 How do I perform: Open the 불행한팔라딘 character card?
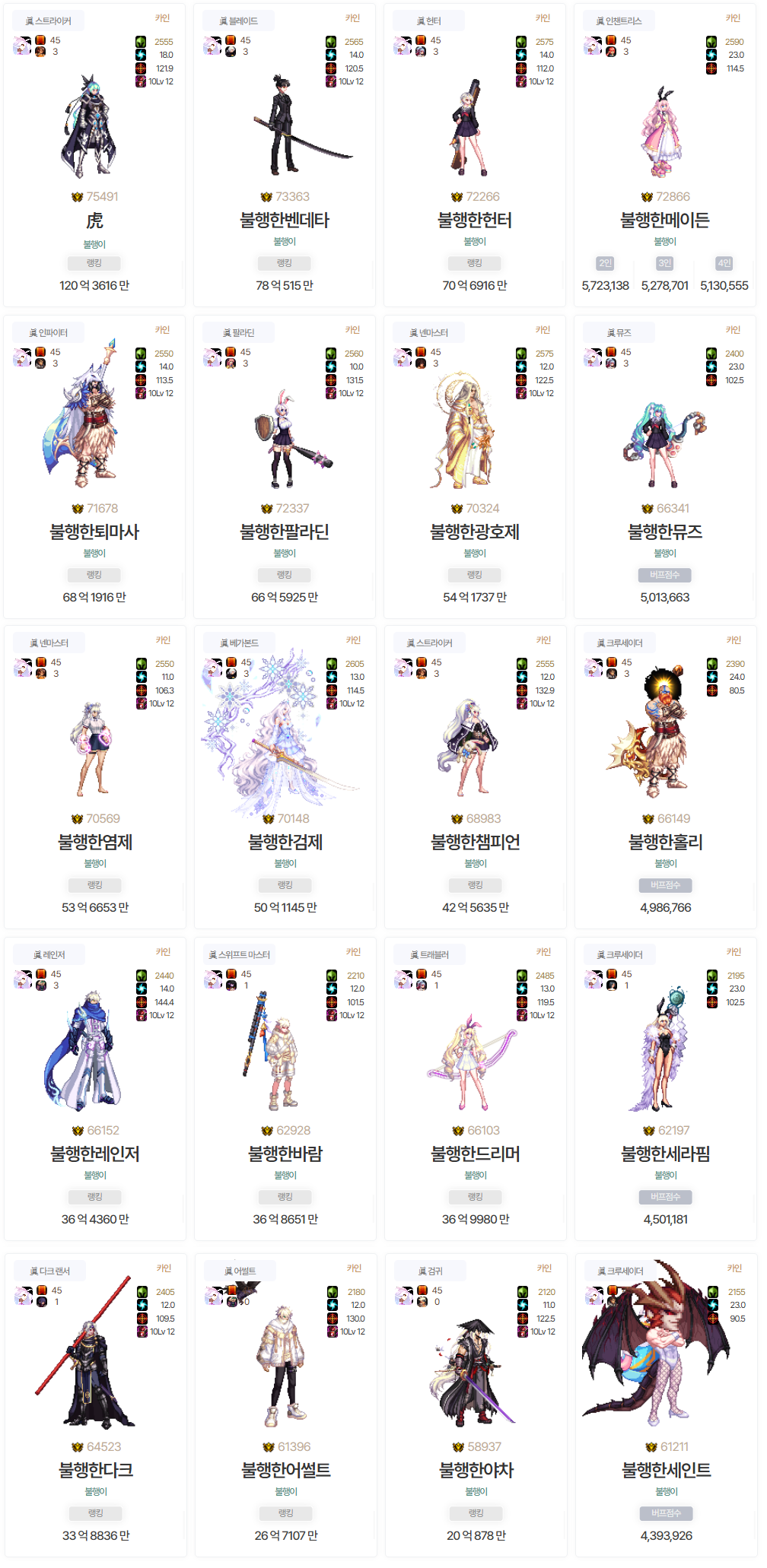pos(285,532)
